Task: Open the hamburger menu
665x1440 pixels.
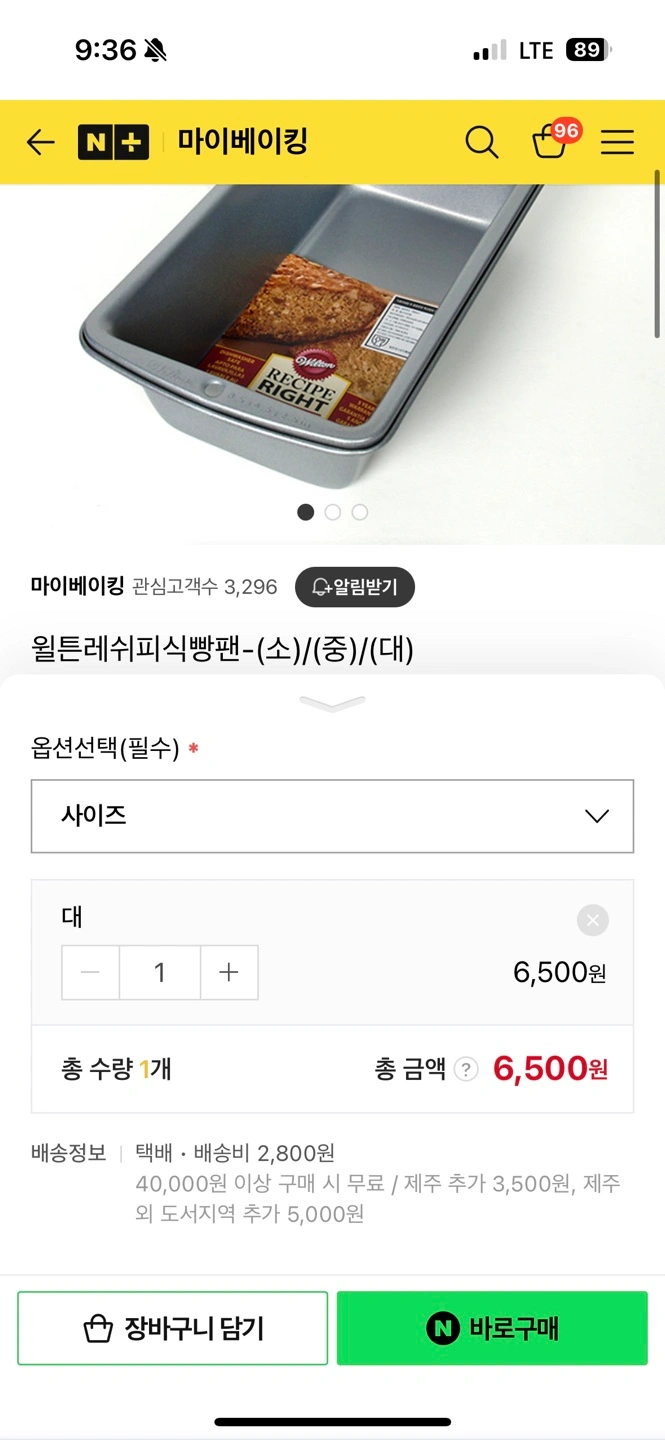Action: (x=617, y=143)
